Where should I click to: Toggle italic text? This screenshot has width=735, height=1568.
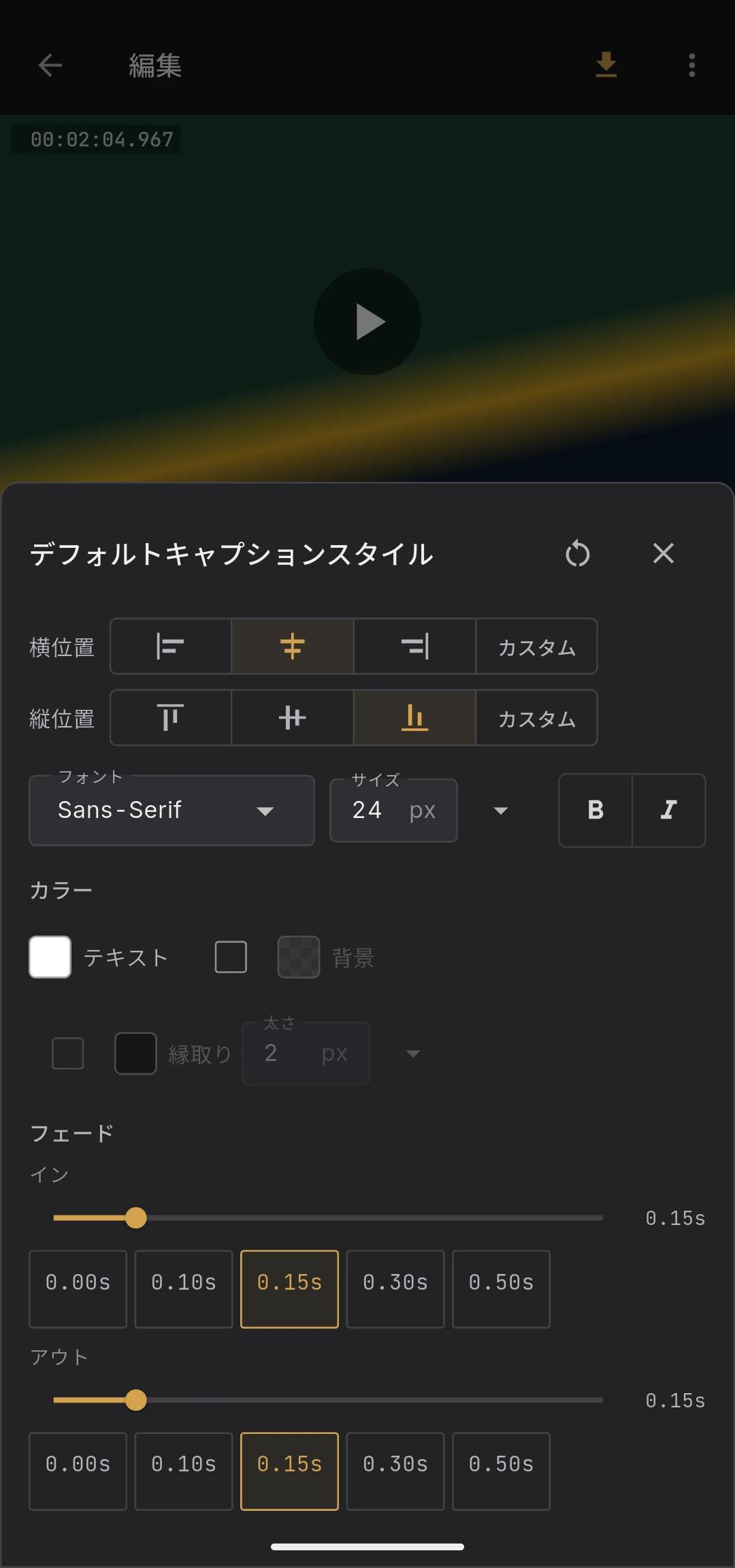click(669, 810)
